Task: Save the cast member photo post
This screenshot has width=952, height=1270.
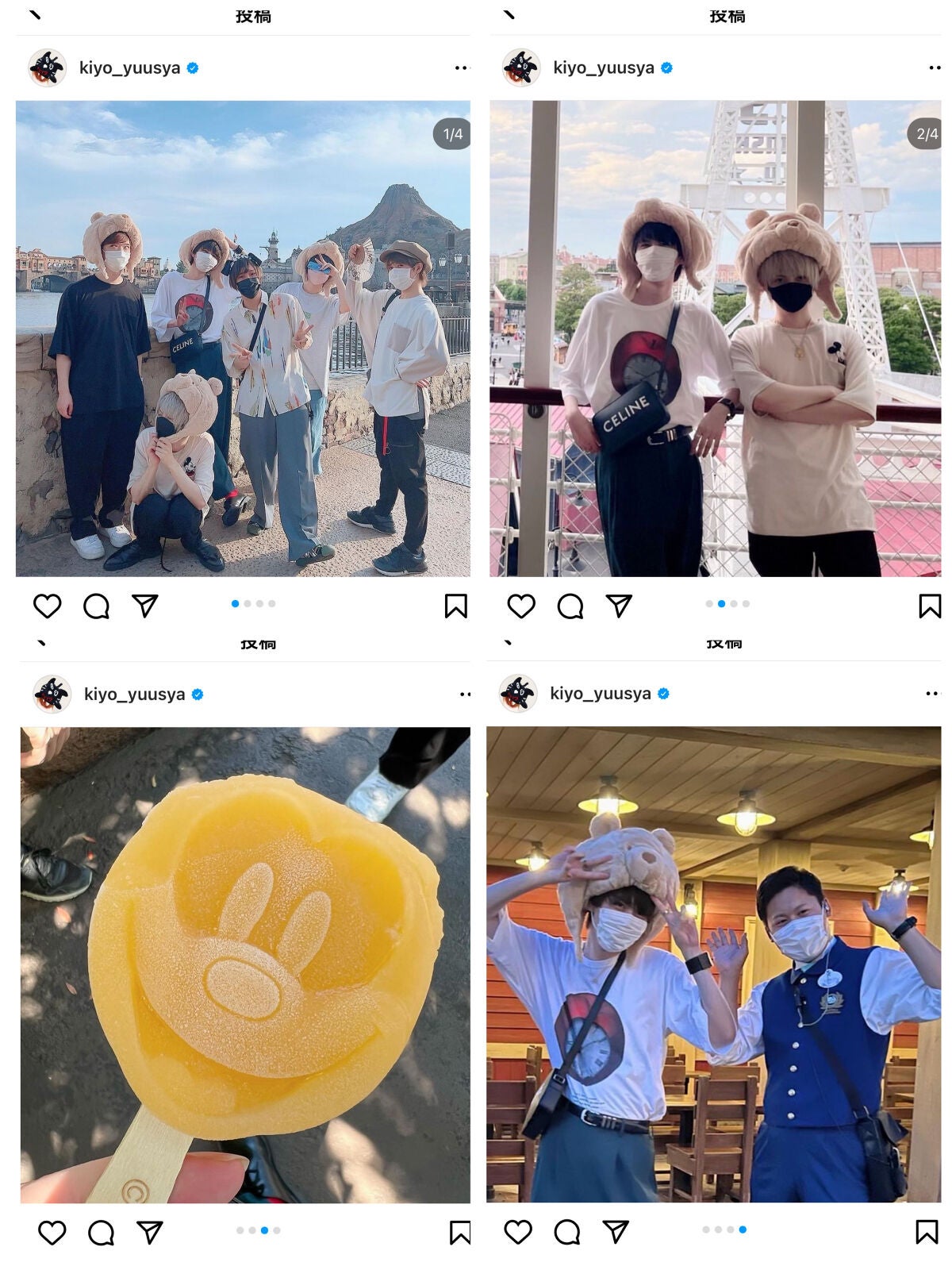Action: coord(927,1230)
